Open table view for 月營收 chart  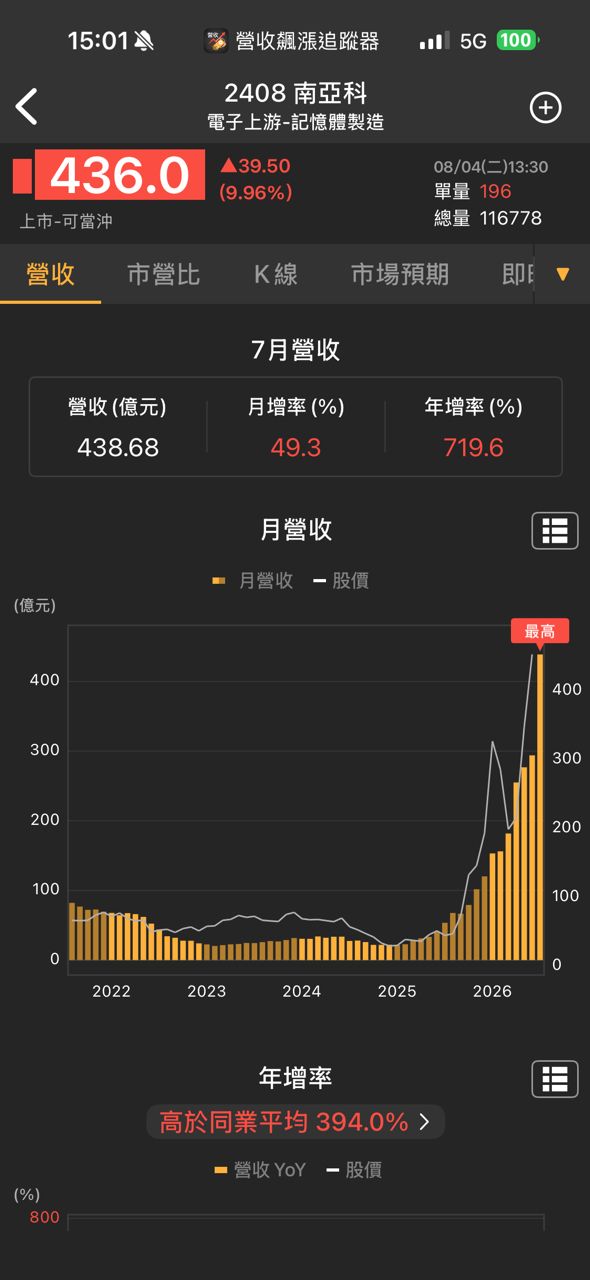[555, 530]
